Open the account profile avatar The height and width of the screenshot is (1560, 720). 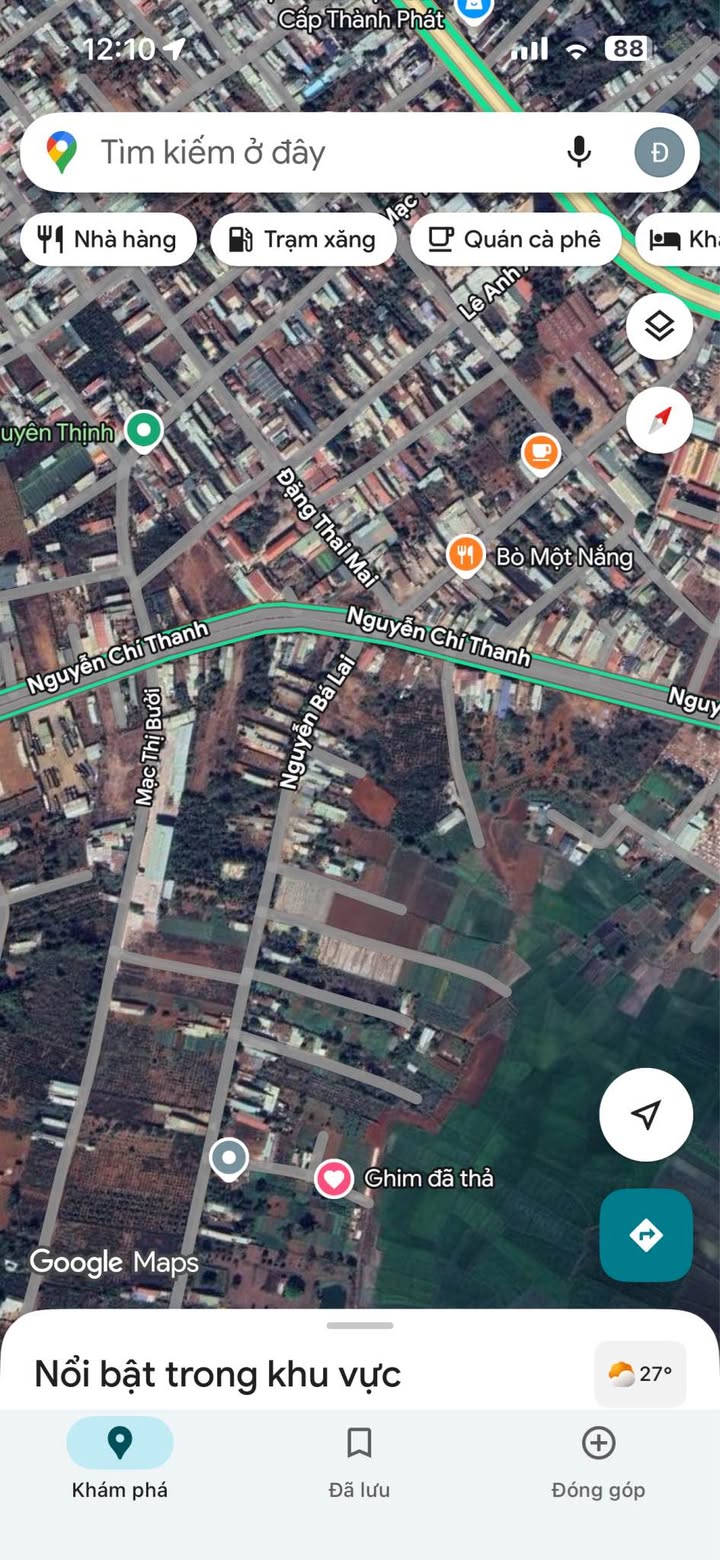pos(659,153)
